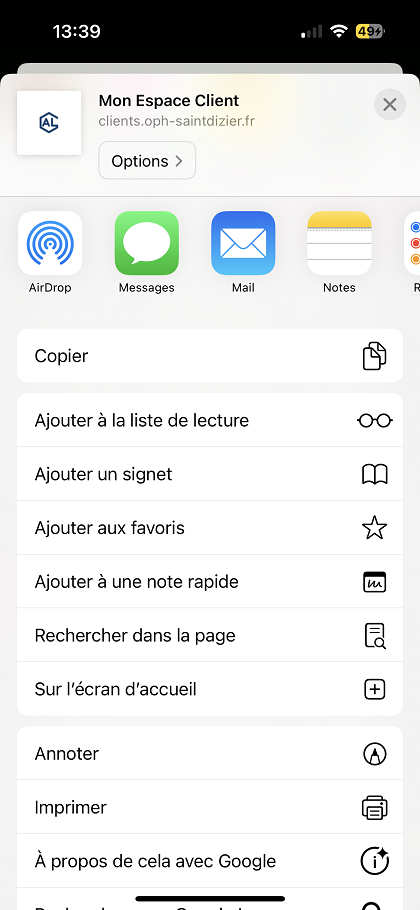420x910 pixels.
Task: Select À propos de cela avec Google
Action: pos(210,861)
